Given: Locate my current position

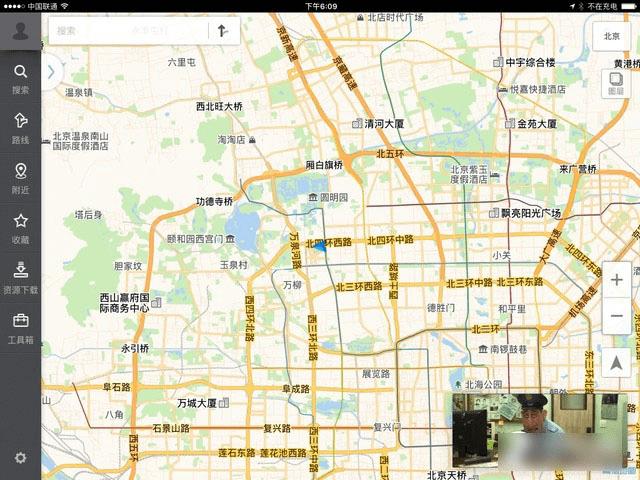Looking at the screenshot, I should pyautogui.click(x=617, y=364).
